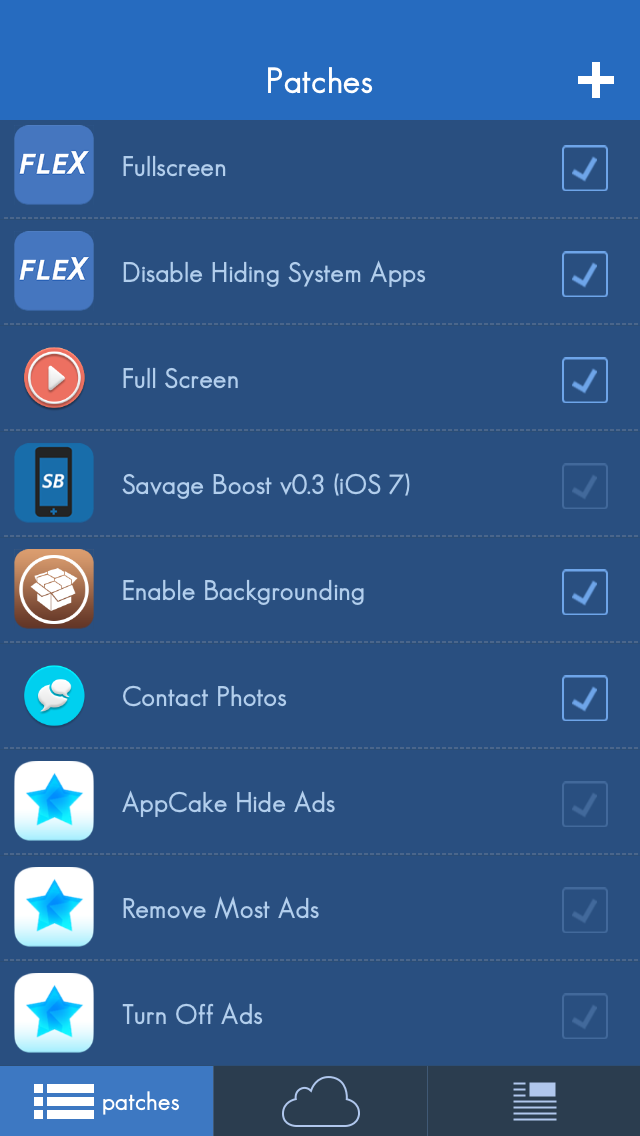The height and width of the screenshot is (1136, 640).
Task: Add a new patch with plus icon
Action: 596,80
